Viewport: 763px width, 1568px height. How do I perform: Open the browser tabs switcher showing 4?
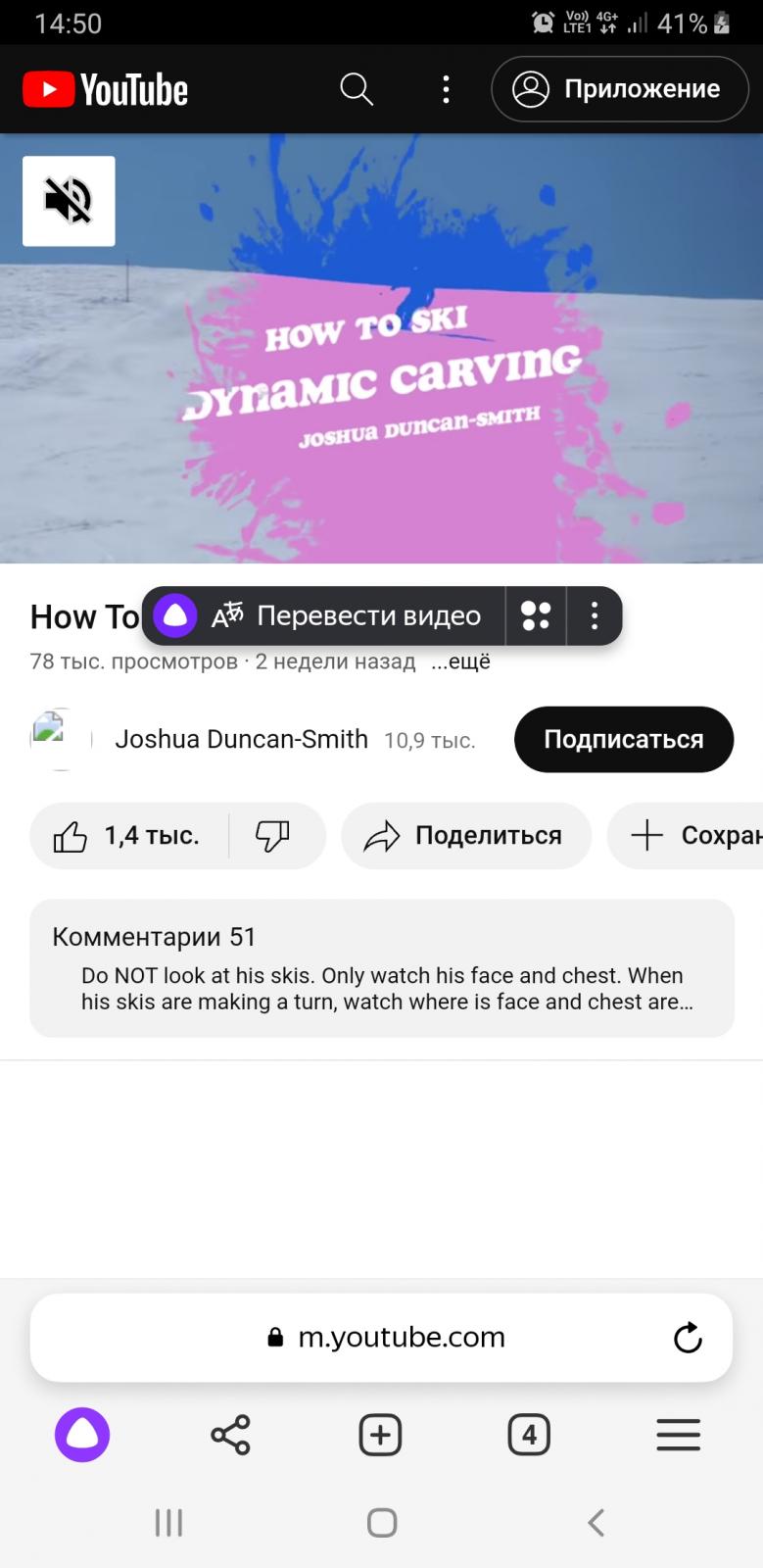click(529, 1436)
